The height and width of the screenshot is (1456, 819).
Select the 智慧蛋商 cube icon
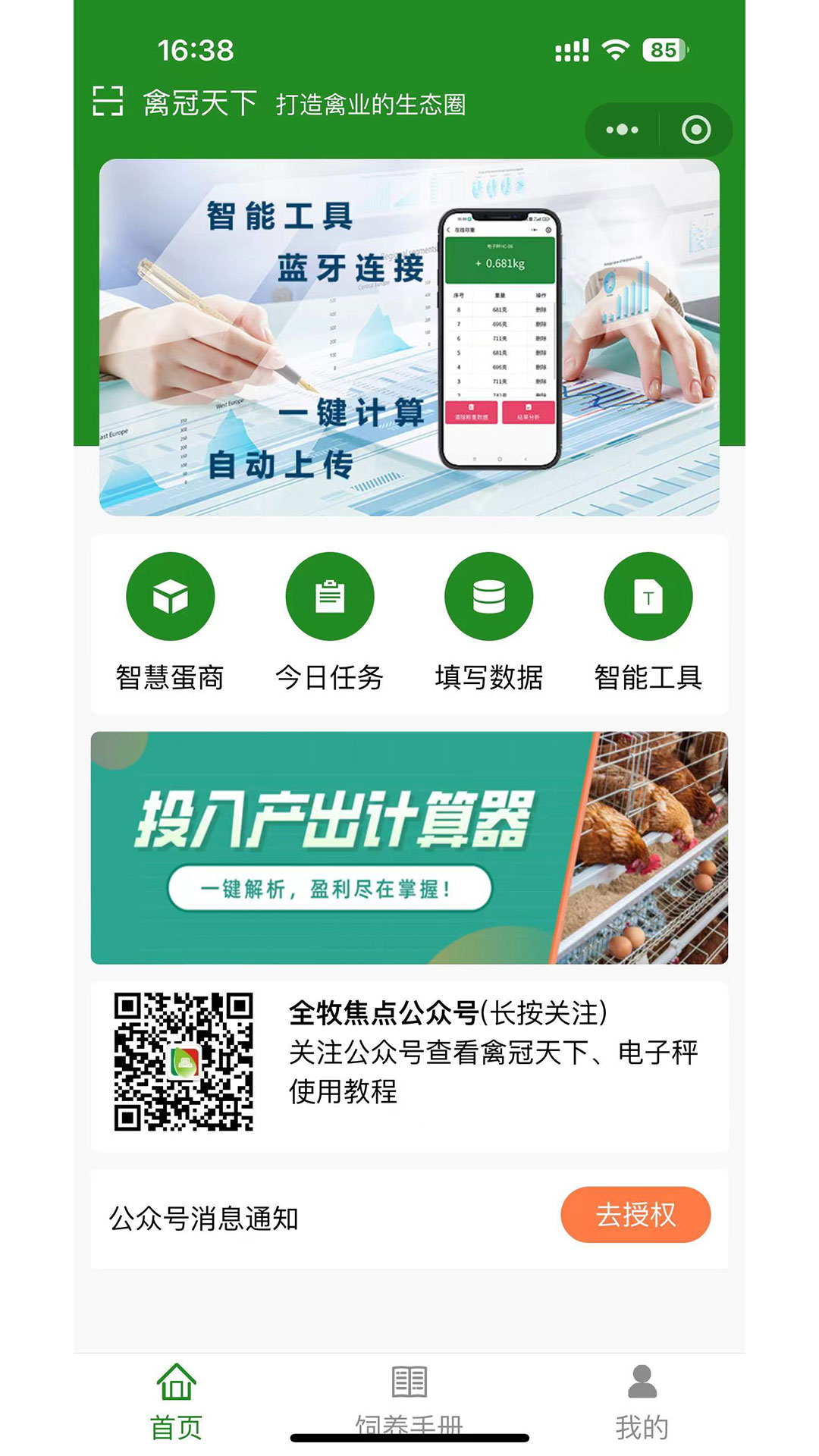tap(170, 598)
